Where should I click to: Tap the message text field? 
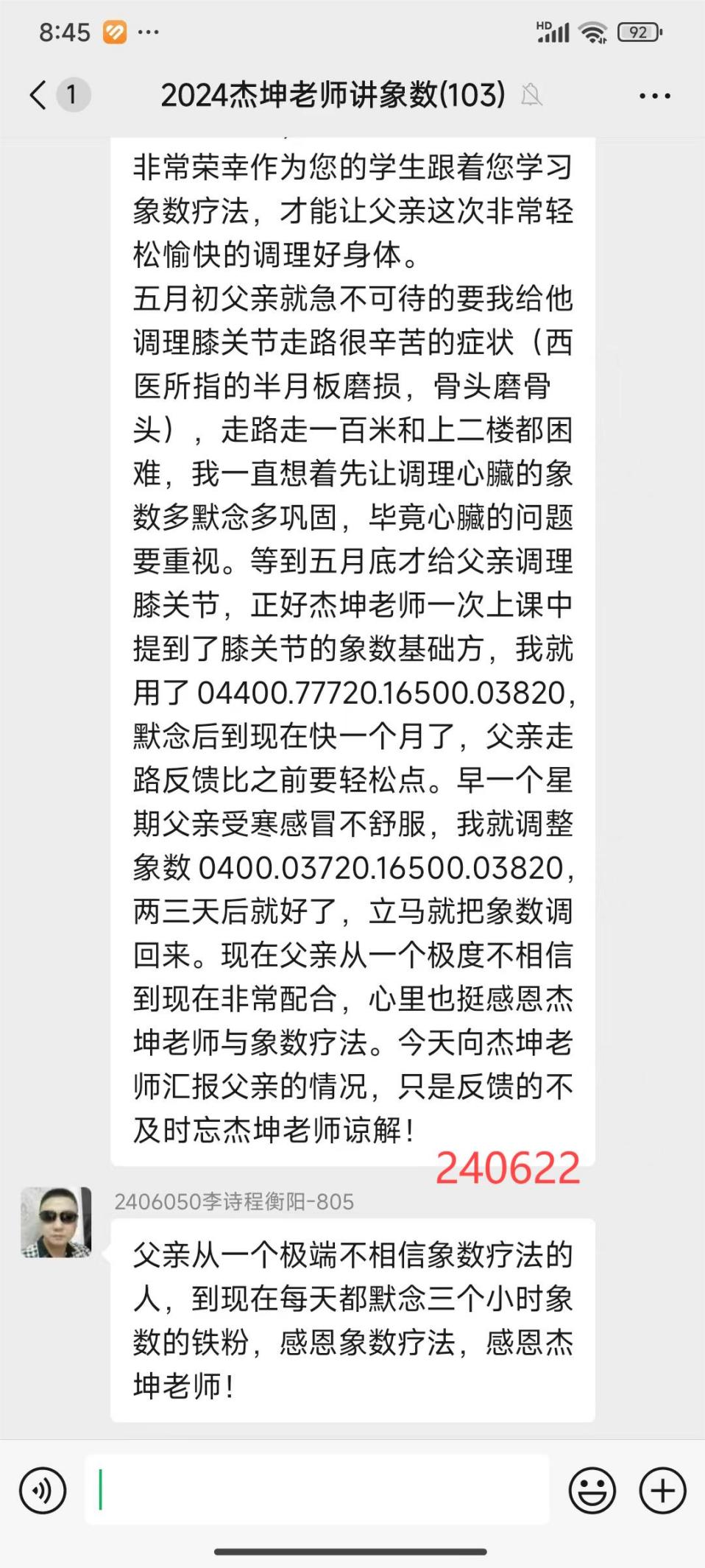tap(316, 1489)
